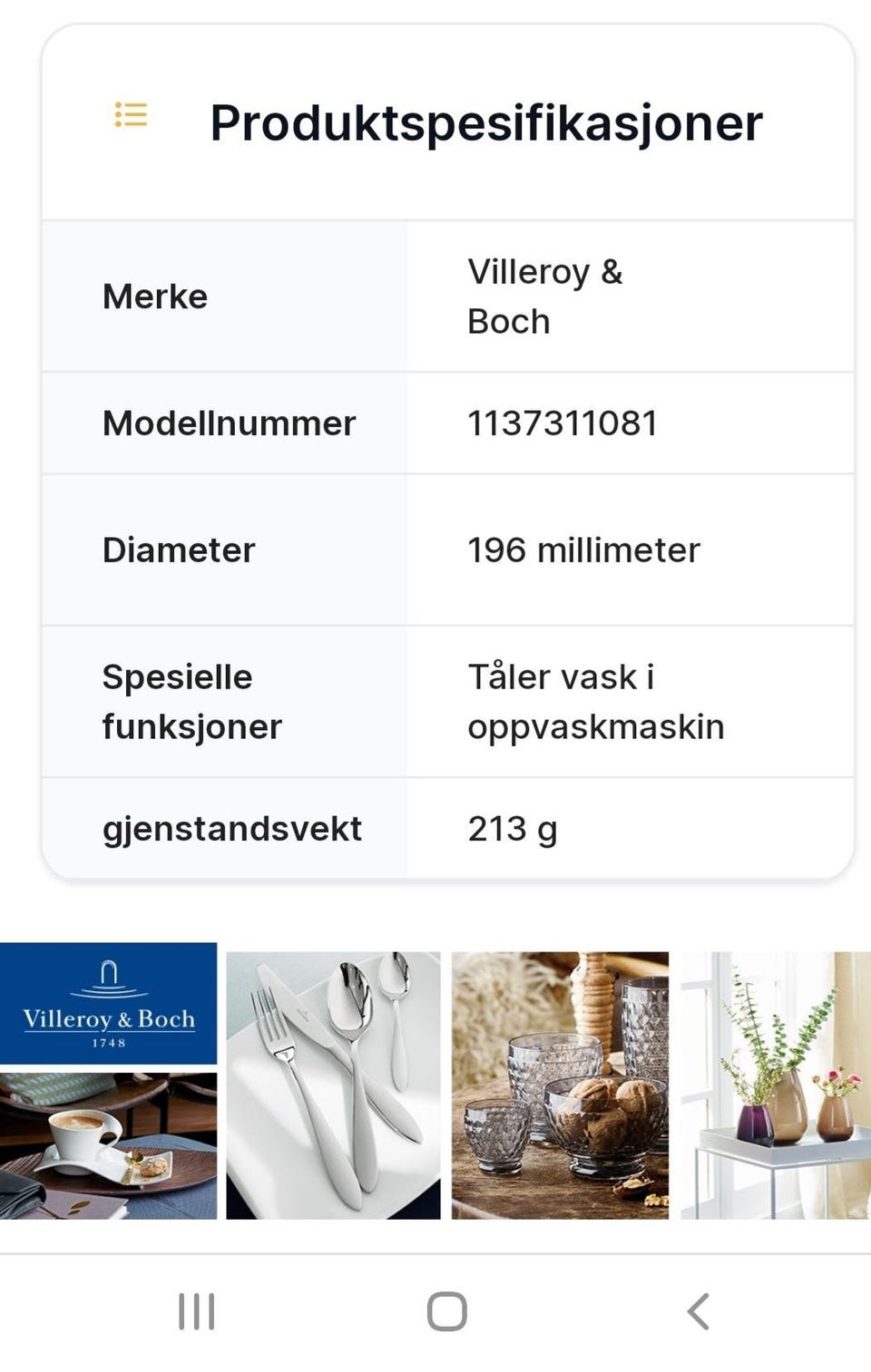The width and height of the screenshot is (871, 1372).
Task: Open the cutlery set image
Action: pos(334,1081)
